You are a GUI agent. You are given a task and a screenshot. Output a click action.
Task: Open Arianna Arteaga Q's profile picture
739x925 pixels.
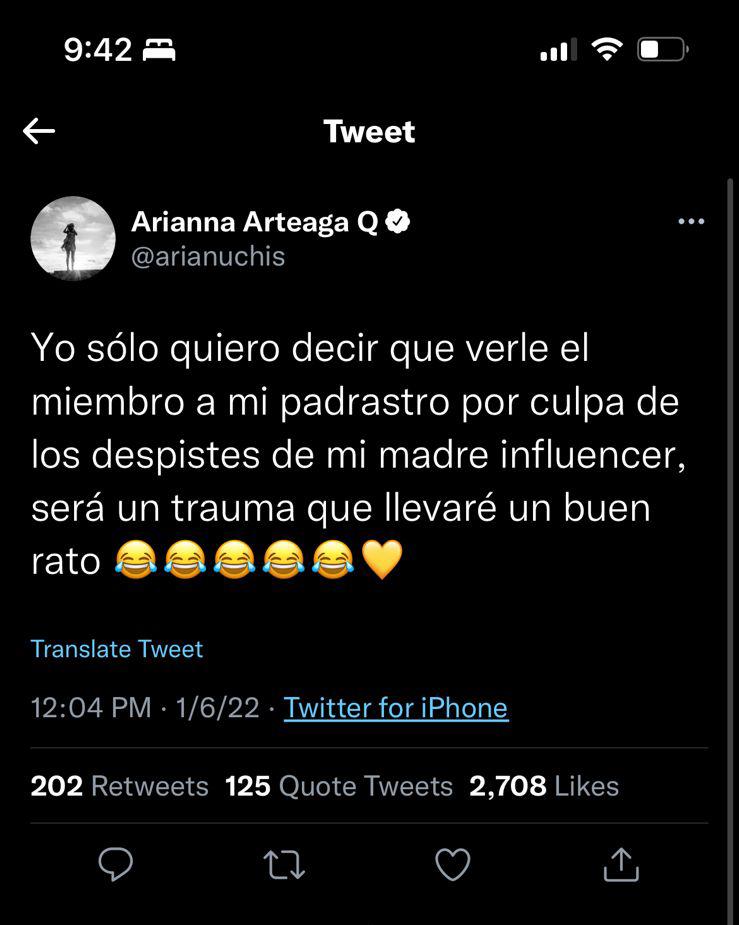tap(73, 238)
